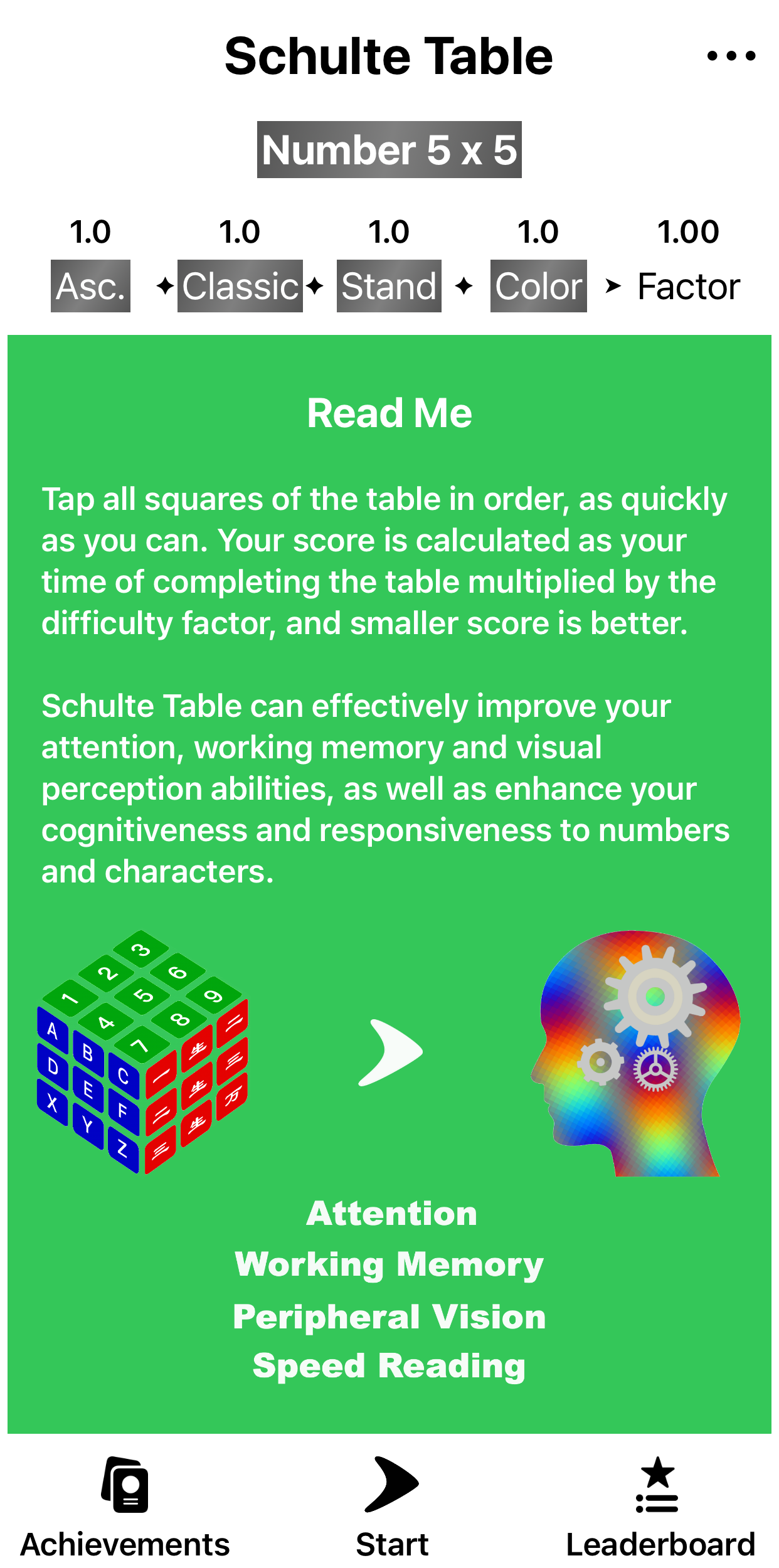Tap the Stand option button
Screen dimensions: 779x1568
coord(389,286)
